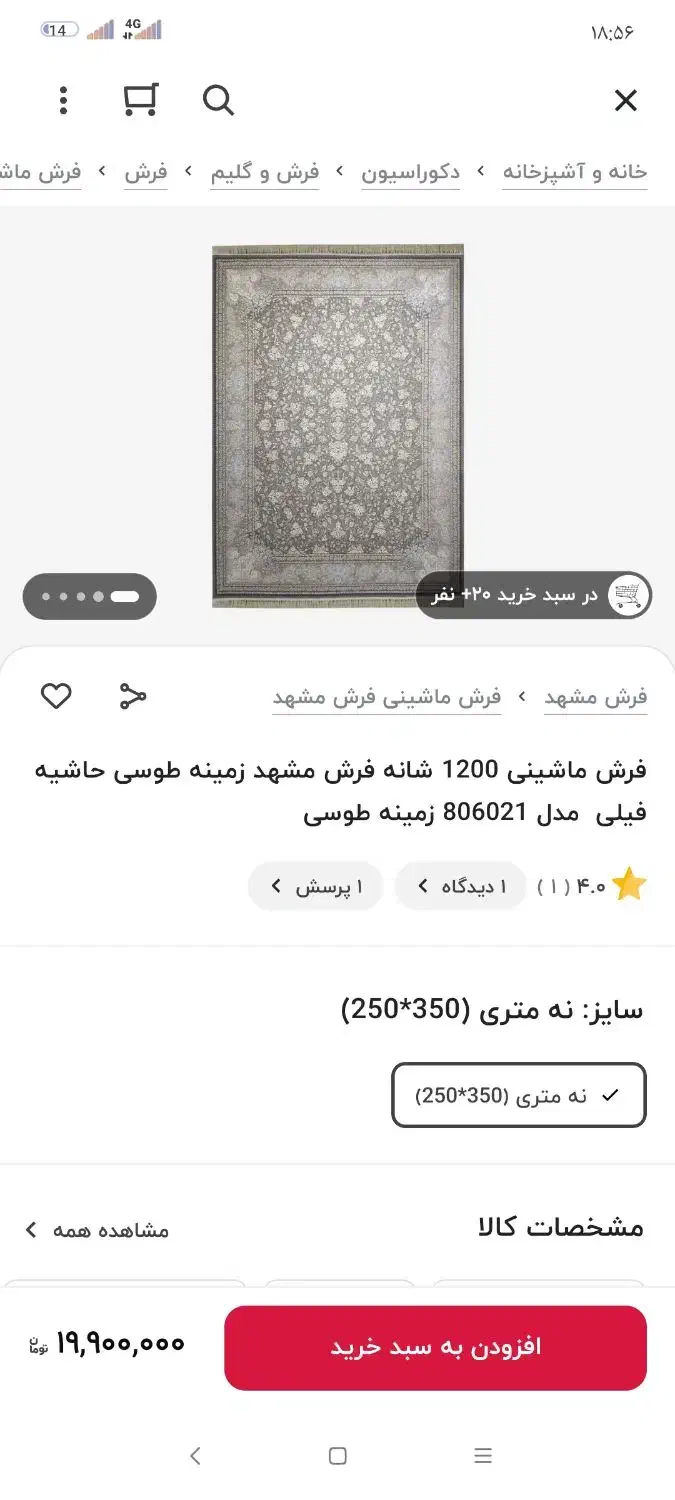Add the rug to favorites heart

click(56, 696)
